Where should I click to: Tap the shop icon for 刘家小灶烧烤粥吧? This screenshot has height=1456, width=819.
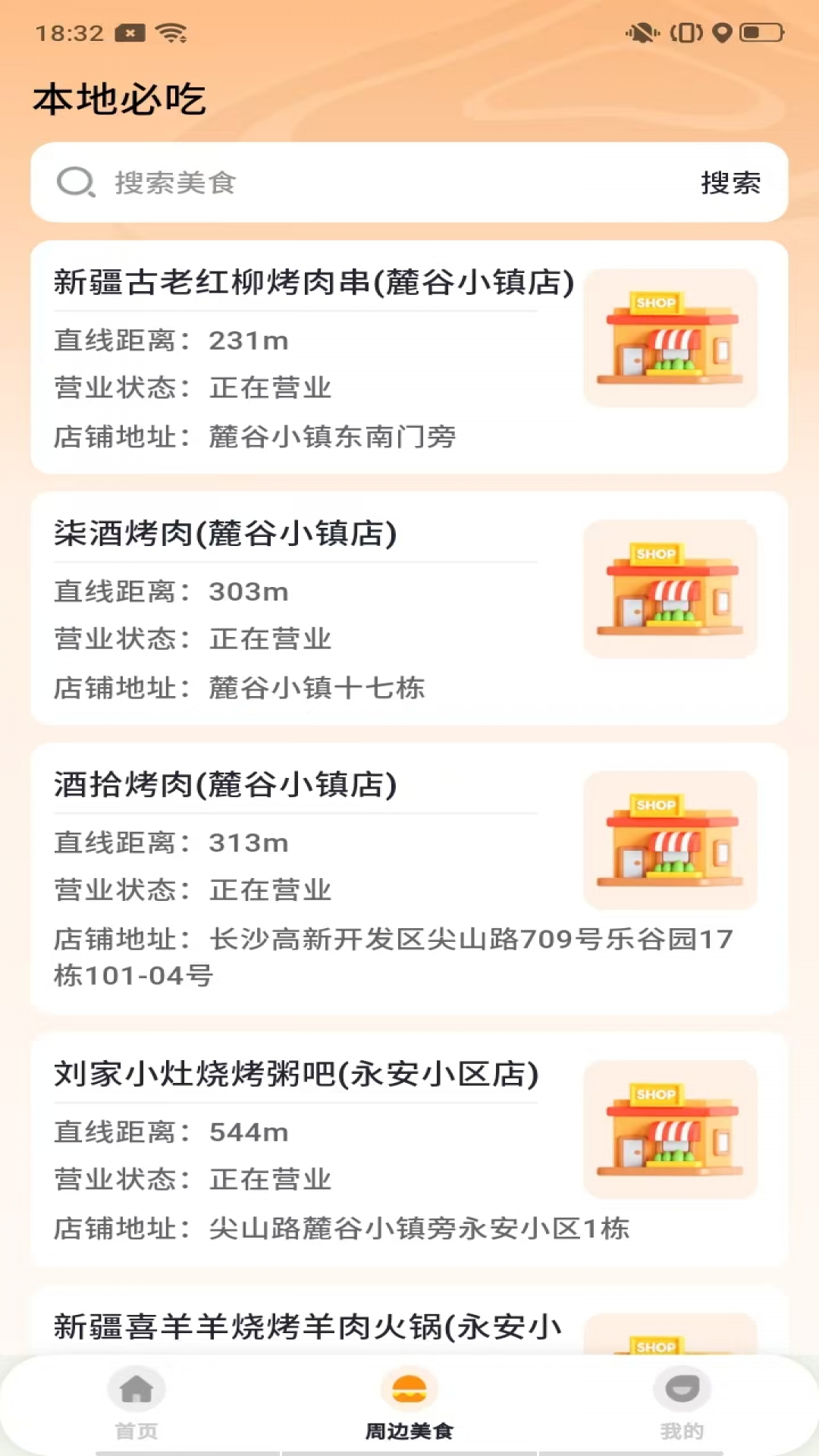(x=670, y=1130)
